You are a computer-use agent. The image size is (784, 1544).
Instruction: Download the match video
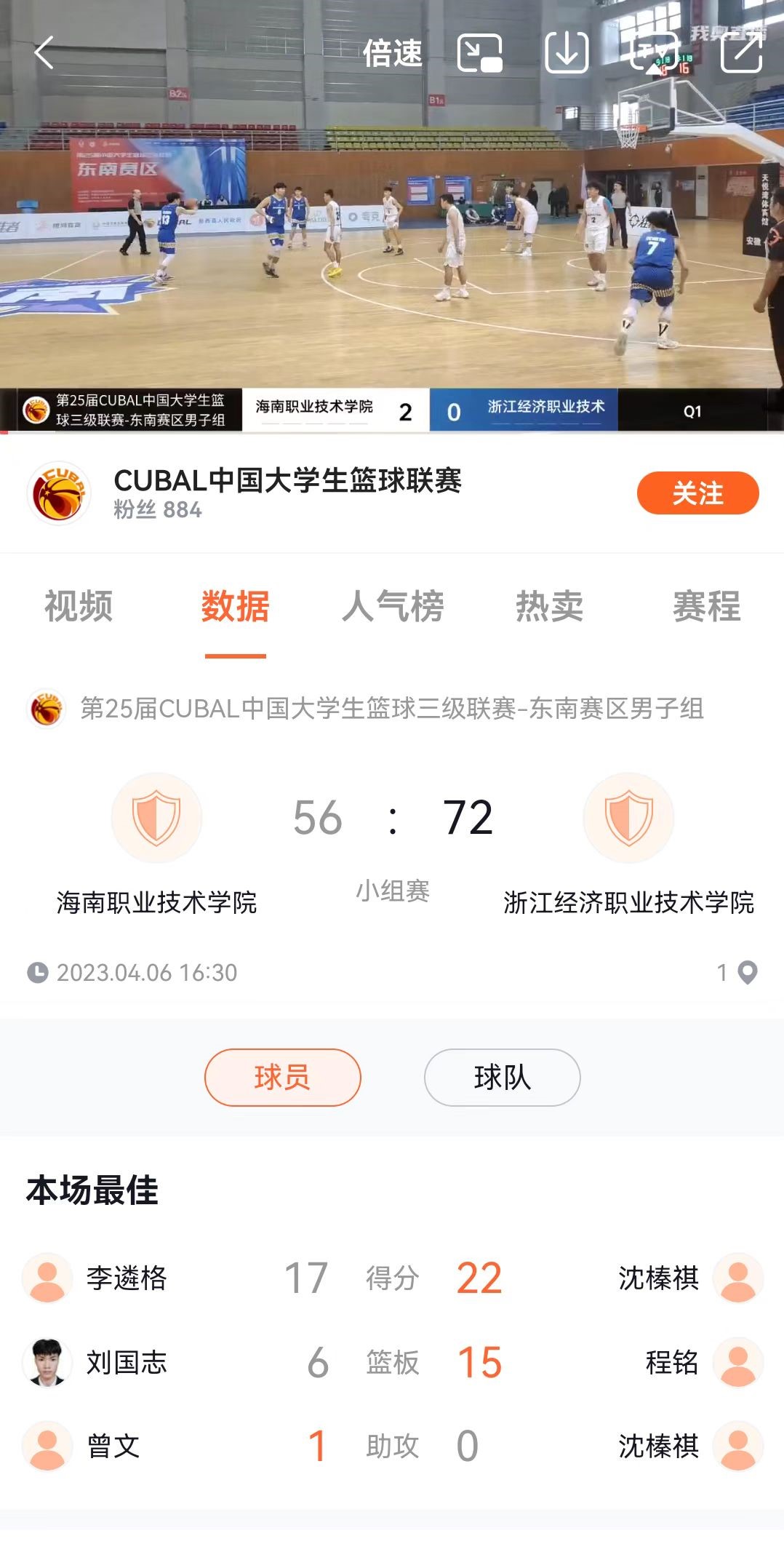(x=567, y=53)
